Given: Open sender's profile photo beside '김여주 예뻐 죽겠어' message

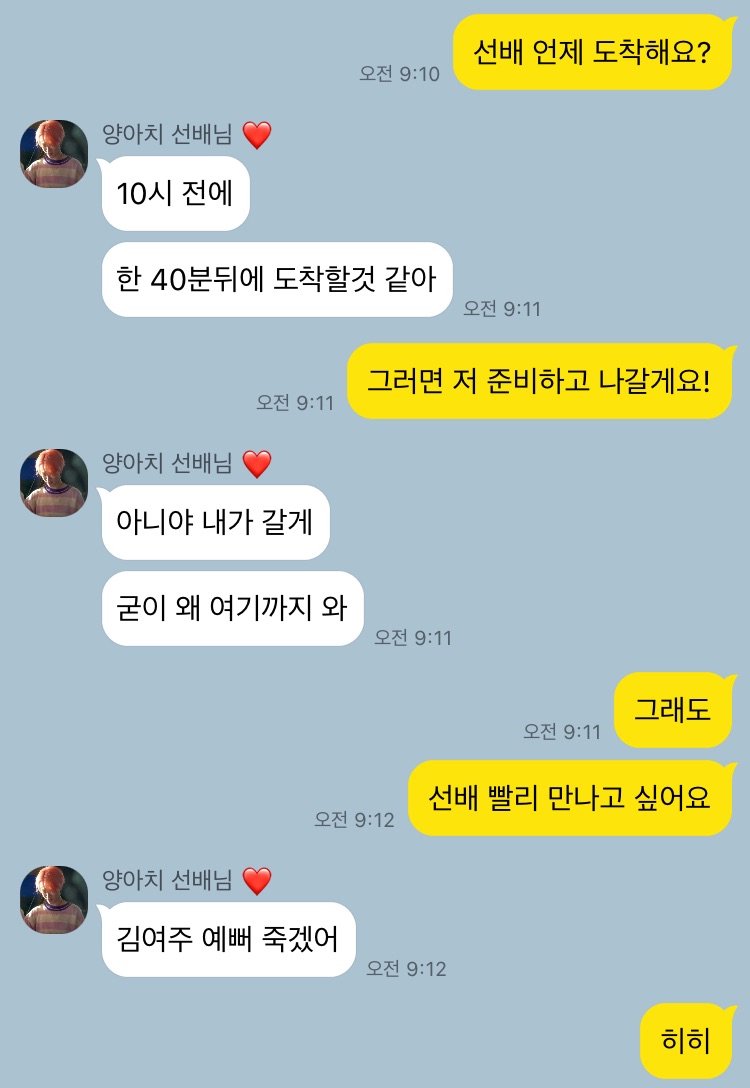Looking at the screenshot, I should pyautogui.click(x=54, y=900).
